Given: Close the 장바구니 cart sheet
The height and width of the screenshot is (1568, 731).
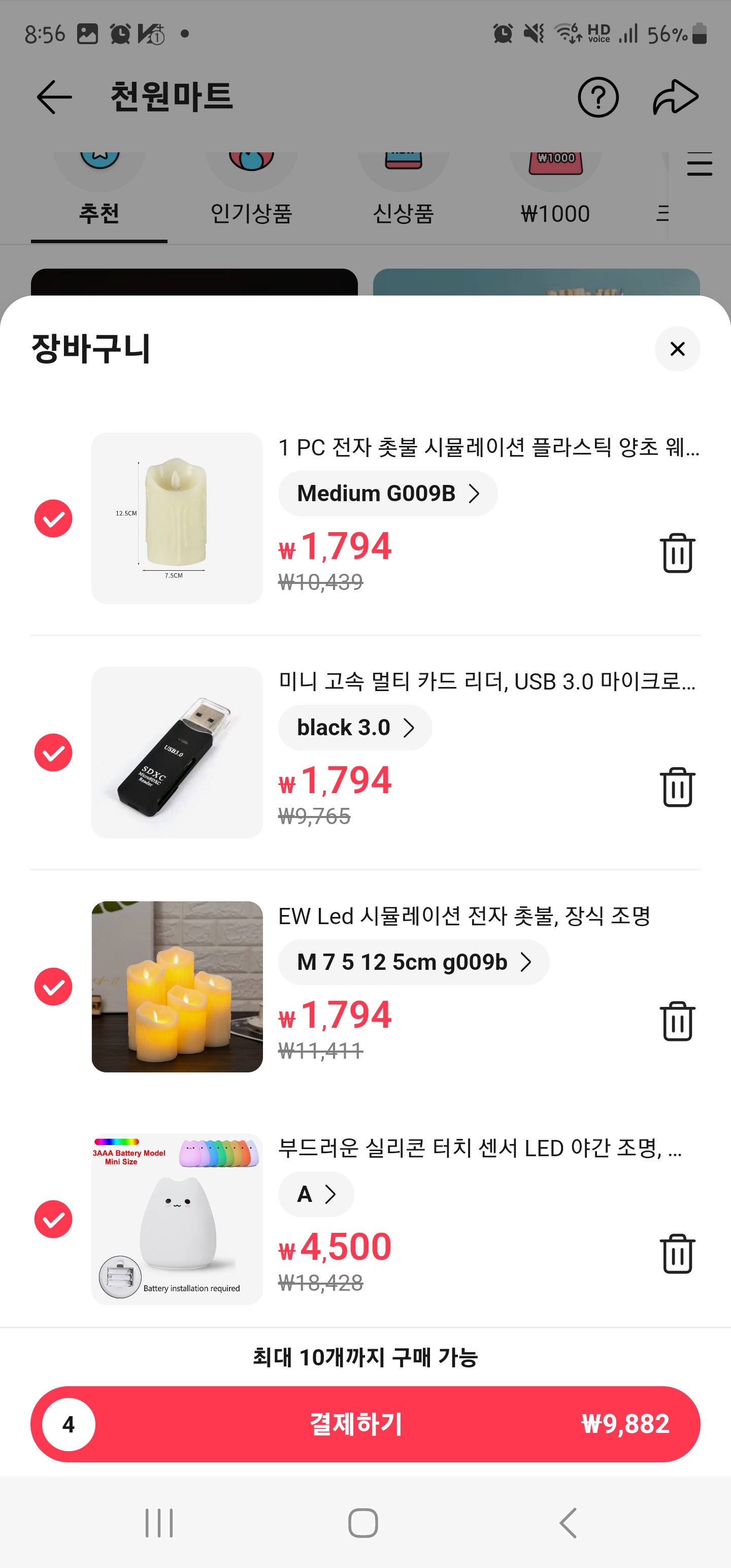Looking at the screenshot, I should (x=677, y=349).
